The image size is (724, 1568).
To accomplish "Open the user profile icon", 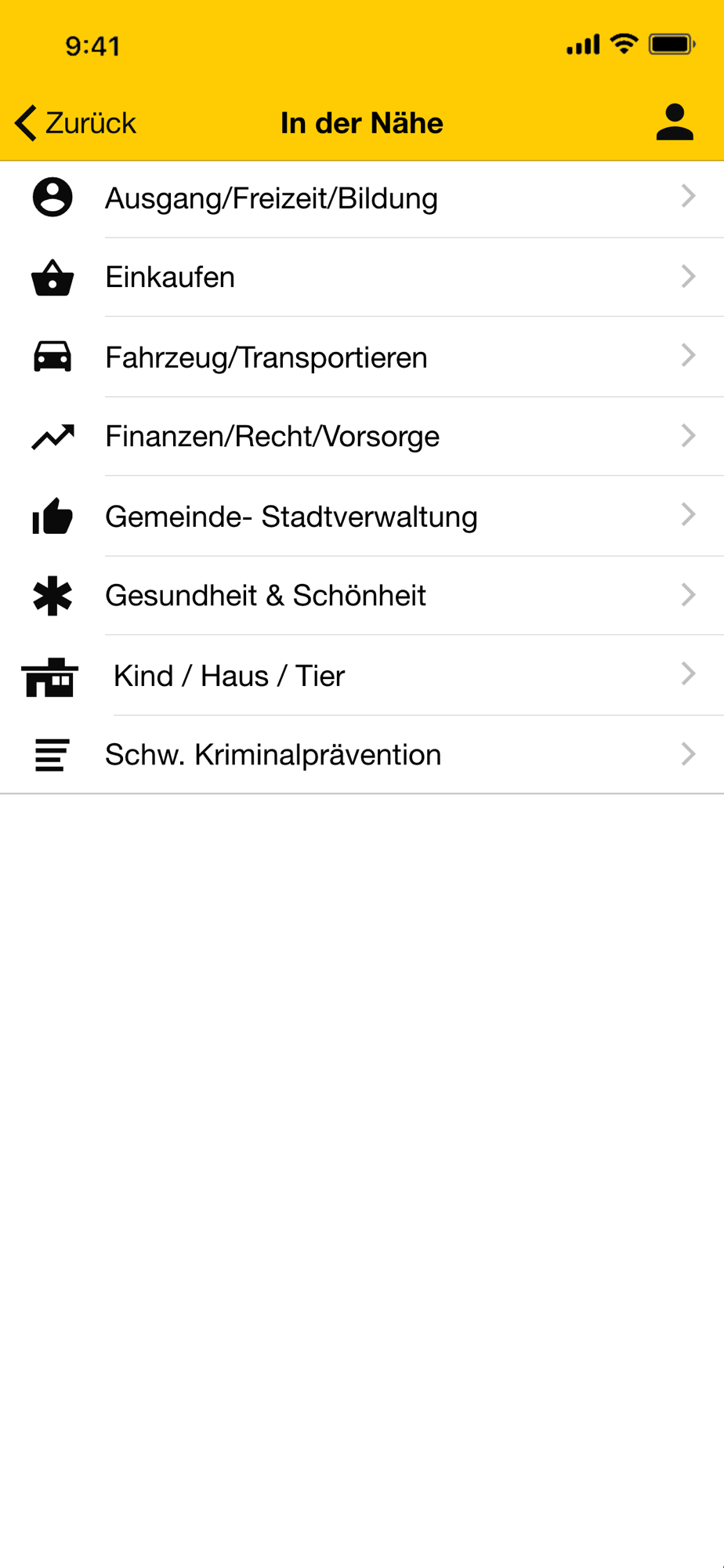I will (x=675, y=122).
